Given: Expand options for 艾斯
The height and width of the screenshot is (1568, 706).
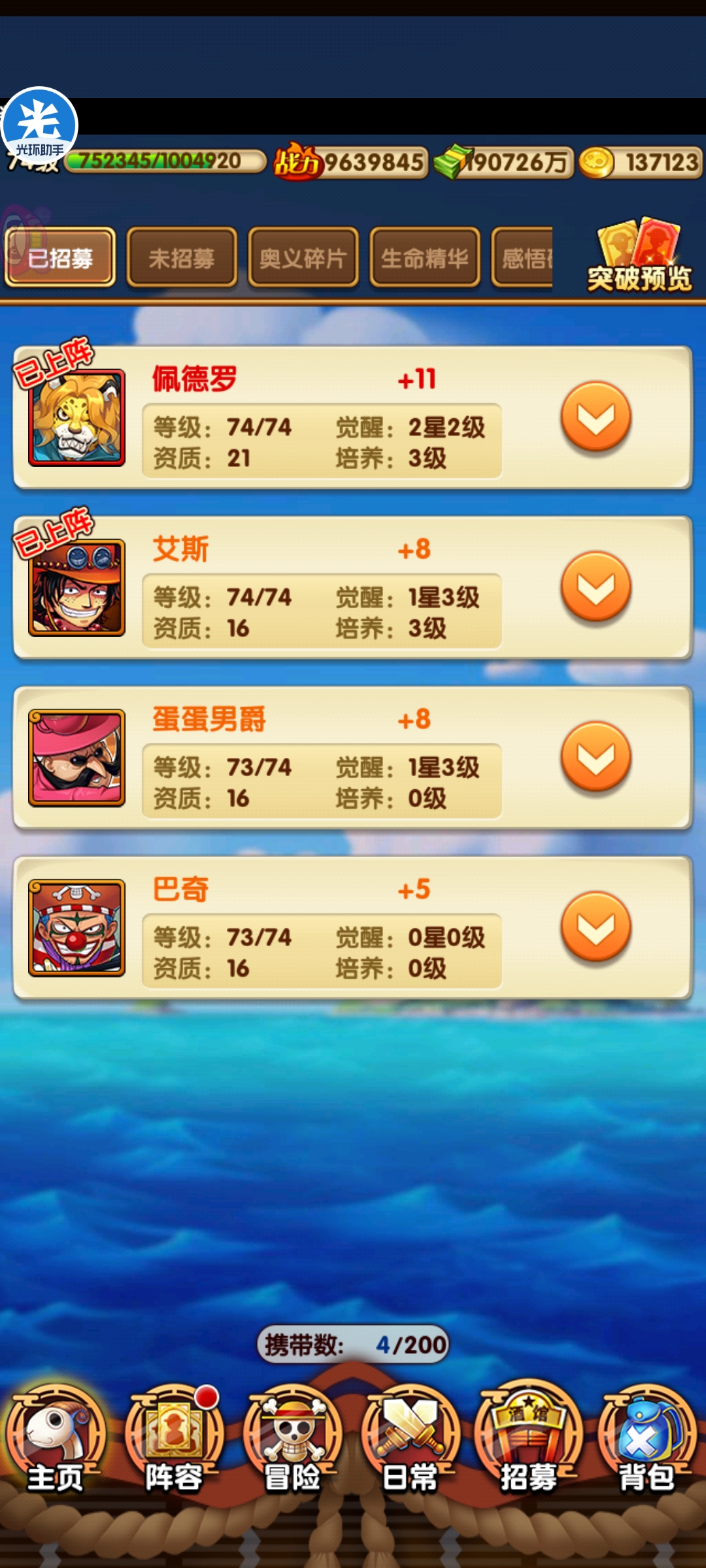Looking at the screenshot, I should point(596,587).
